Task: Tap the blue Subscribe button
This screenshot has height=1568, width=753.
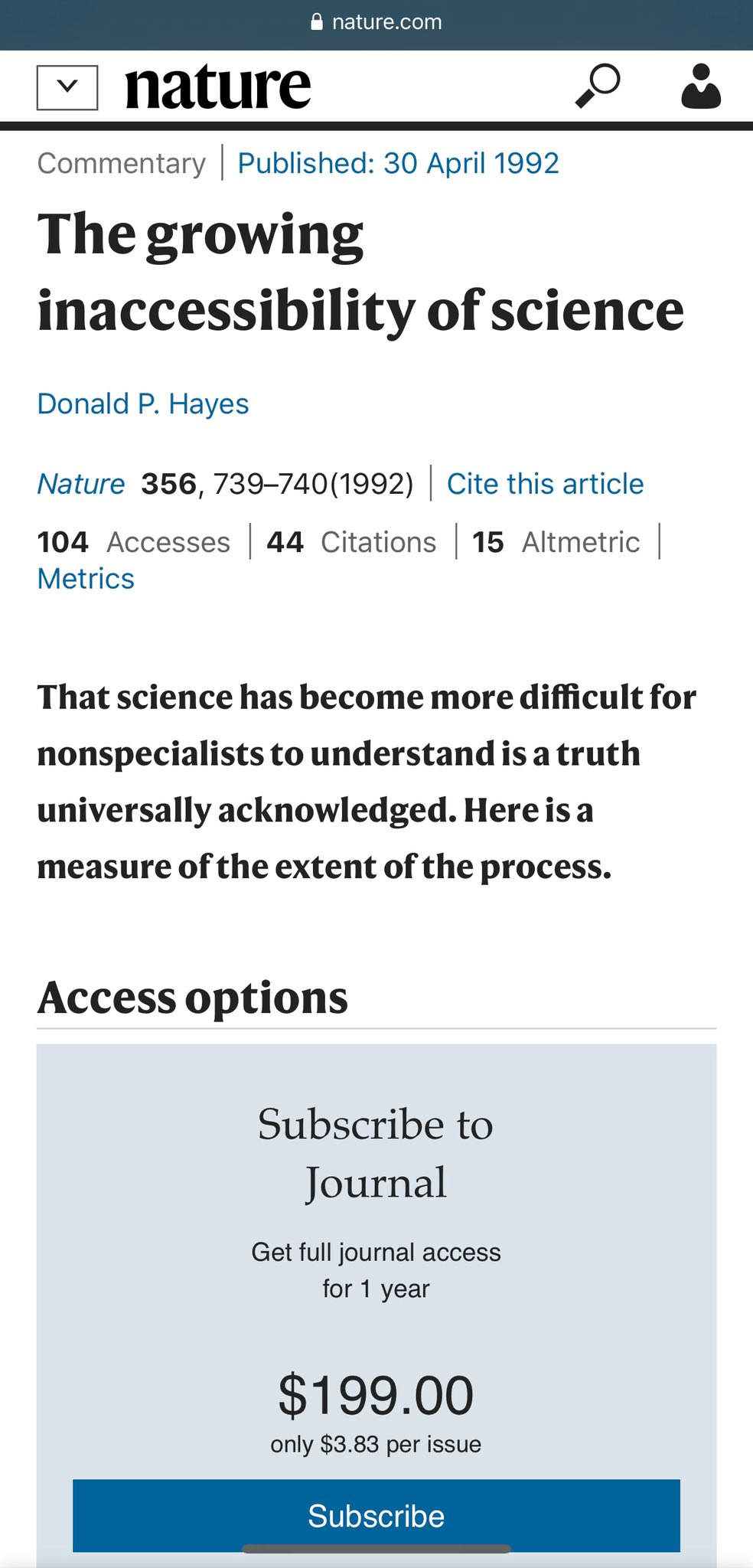Action: tap(376, 1515)
